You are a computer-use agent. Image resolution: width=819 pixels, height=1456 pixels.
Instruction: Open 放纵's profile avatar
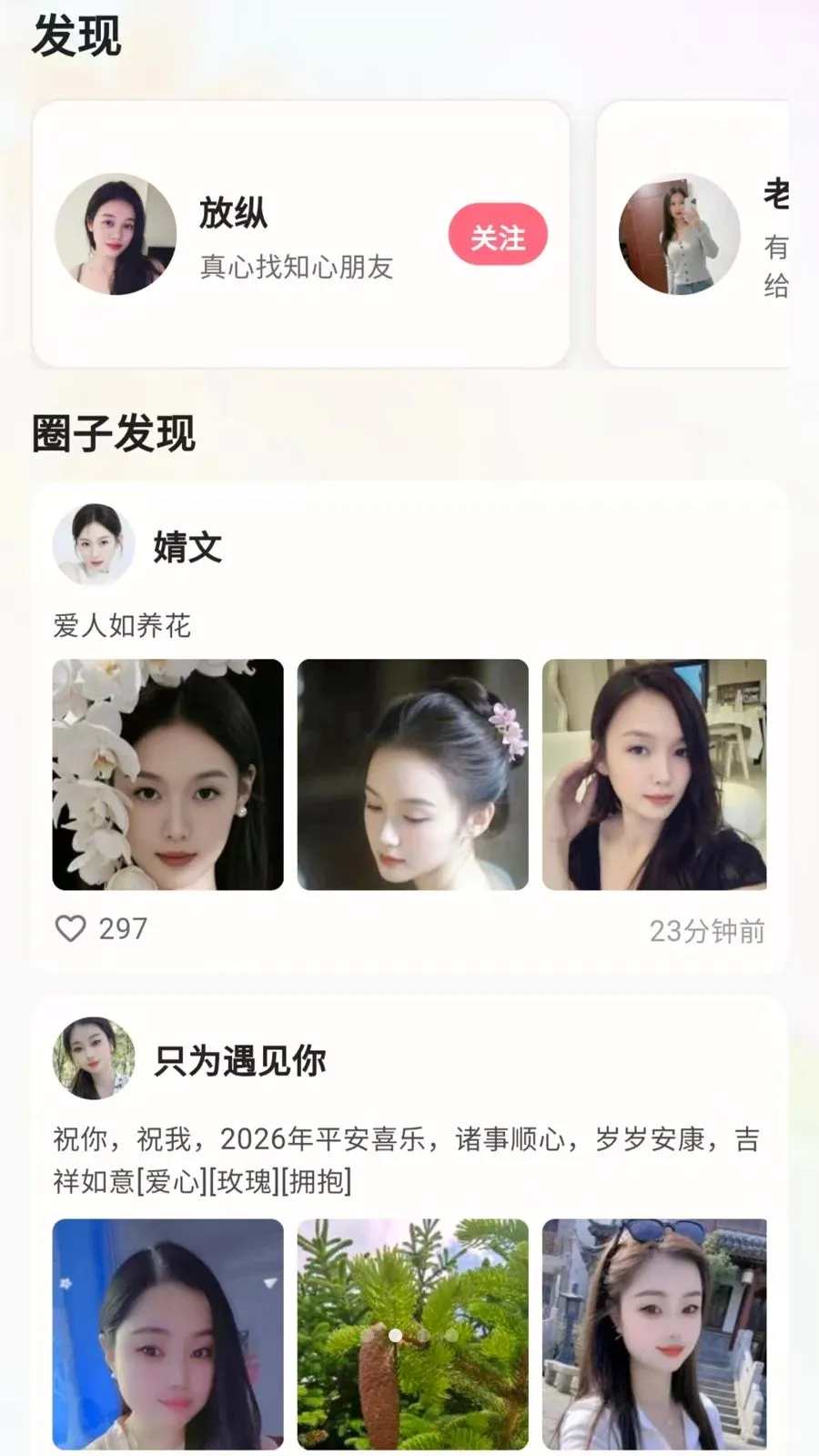116,234
